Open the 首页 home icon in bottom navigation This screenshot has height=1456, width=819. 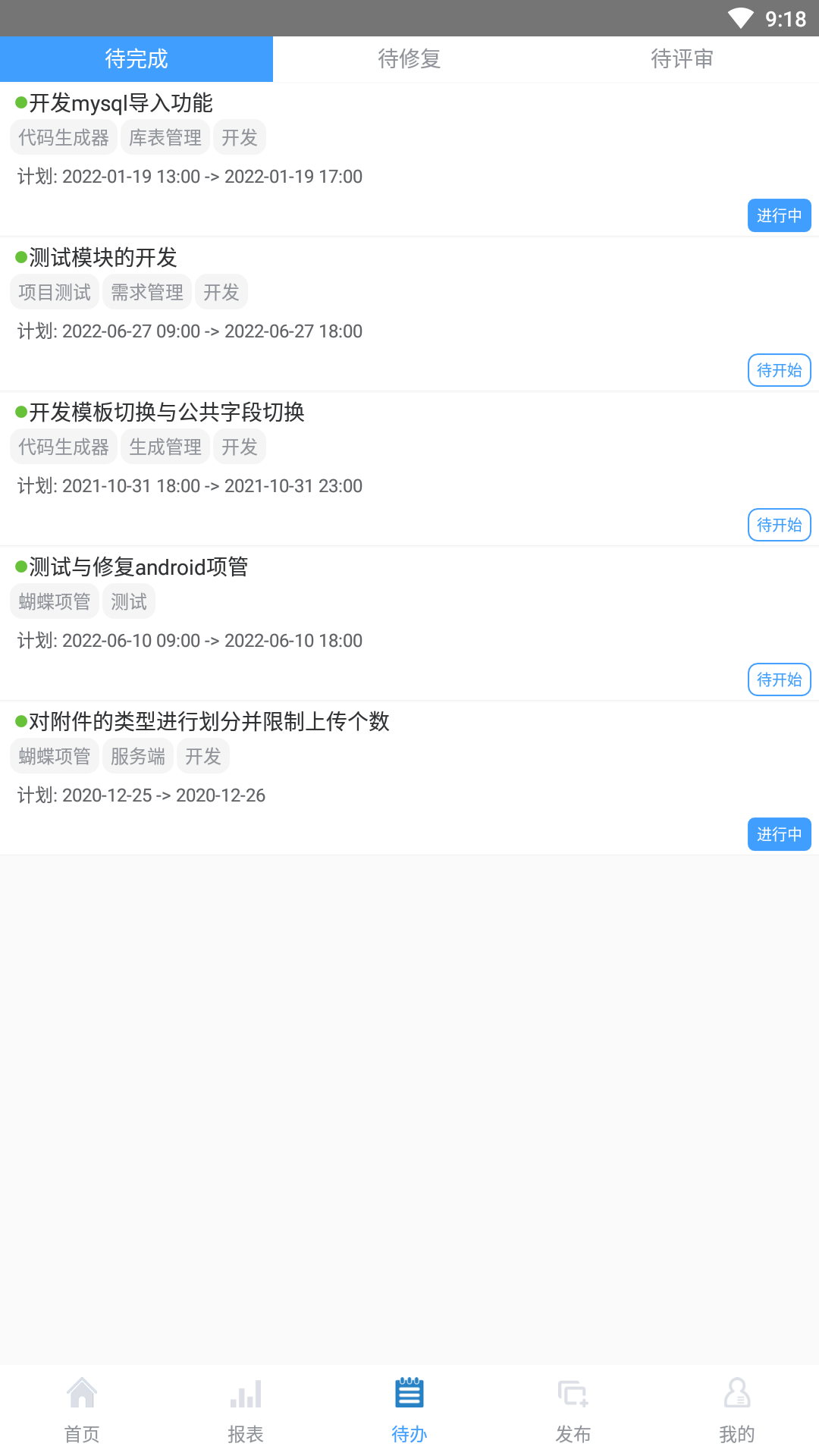coord(81,1408)
